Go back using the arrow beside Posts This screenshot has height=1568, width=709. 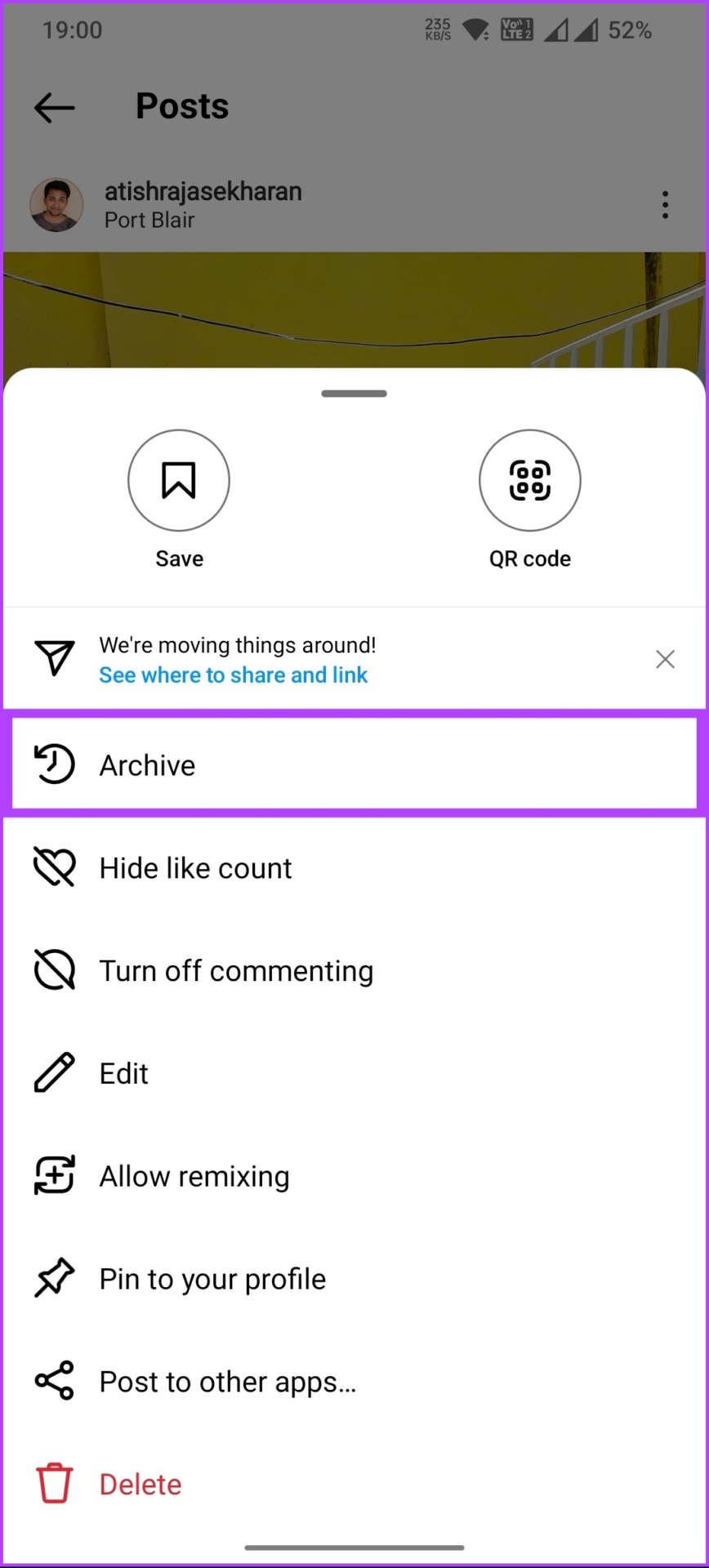pyautogui.click(x=55, y=107)
